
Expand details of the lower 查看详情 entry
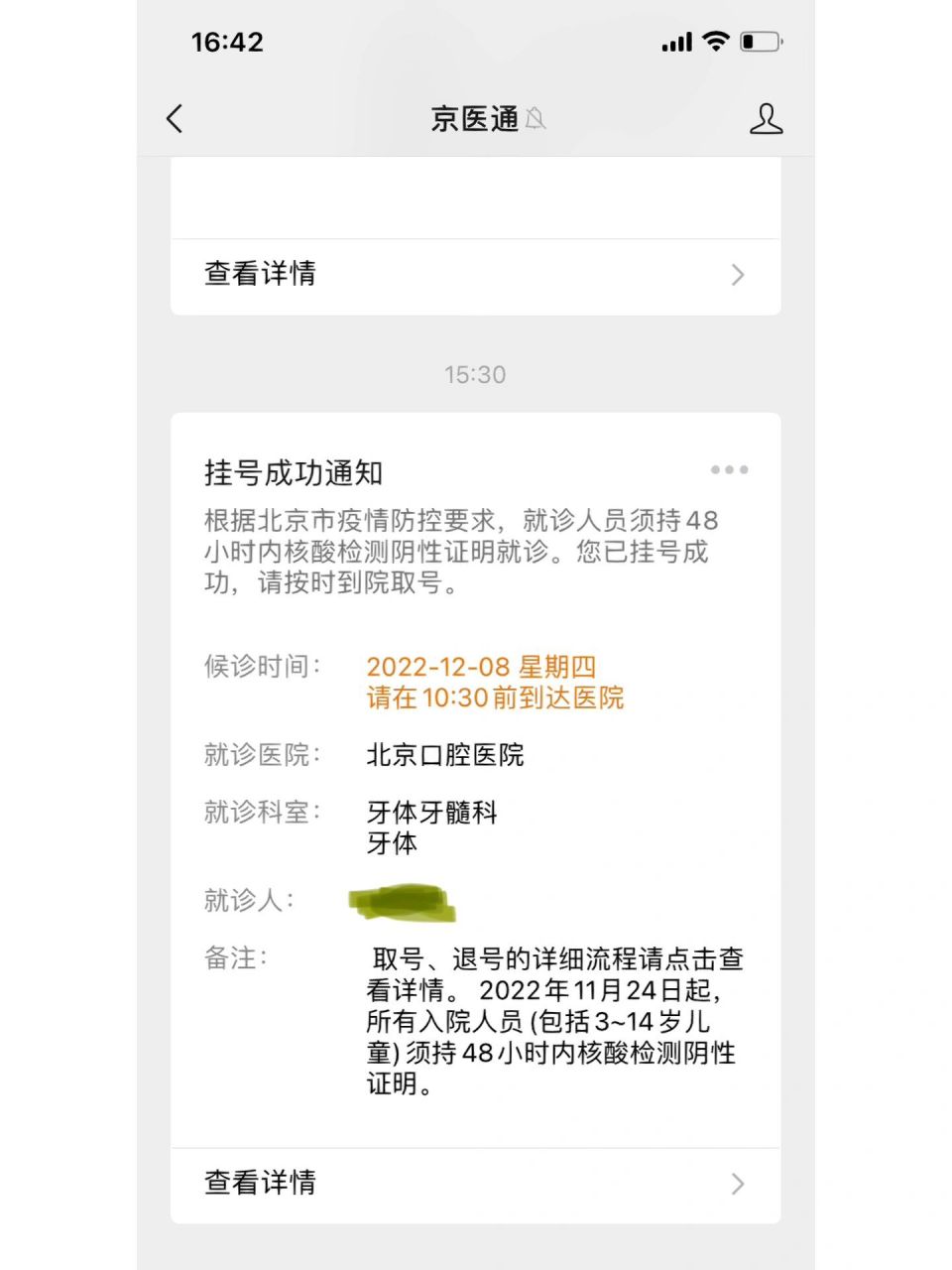(259, 1184)
